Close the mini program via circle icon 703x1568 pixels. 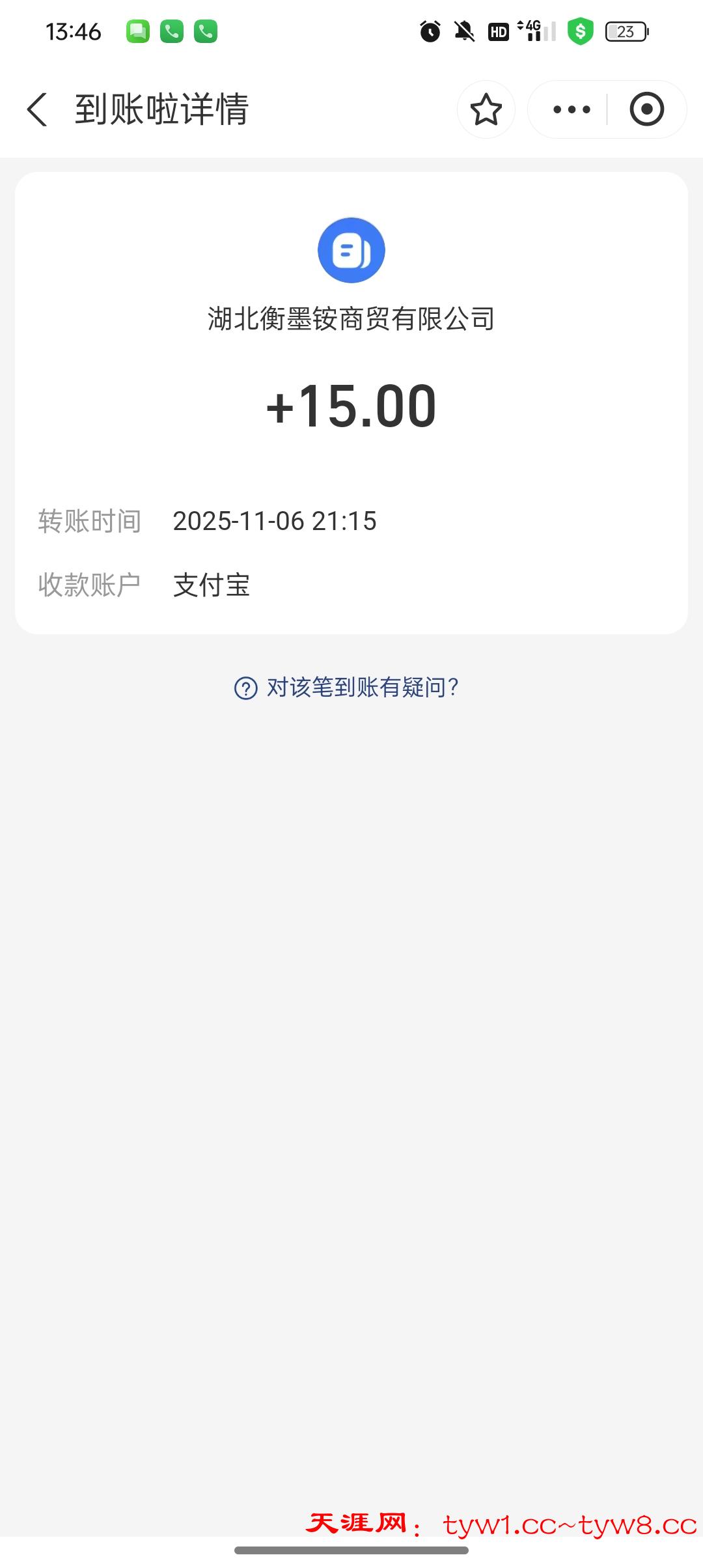pyautogui.click(x=646, y=109)
